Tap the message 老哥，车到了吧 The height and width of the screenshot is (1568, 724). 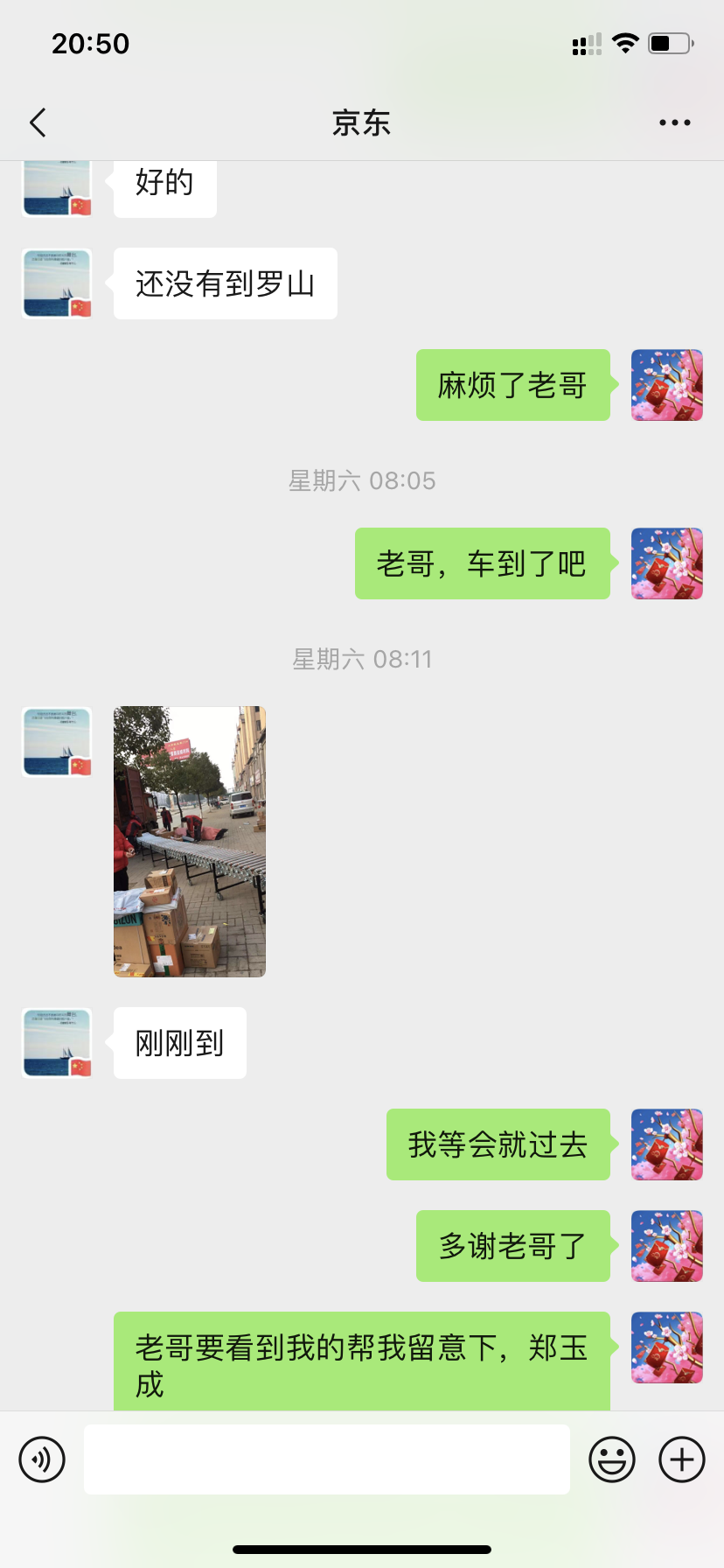[x=482, y=563]
